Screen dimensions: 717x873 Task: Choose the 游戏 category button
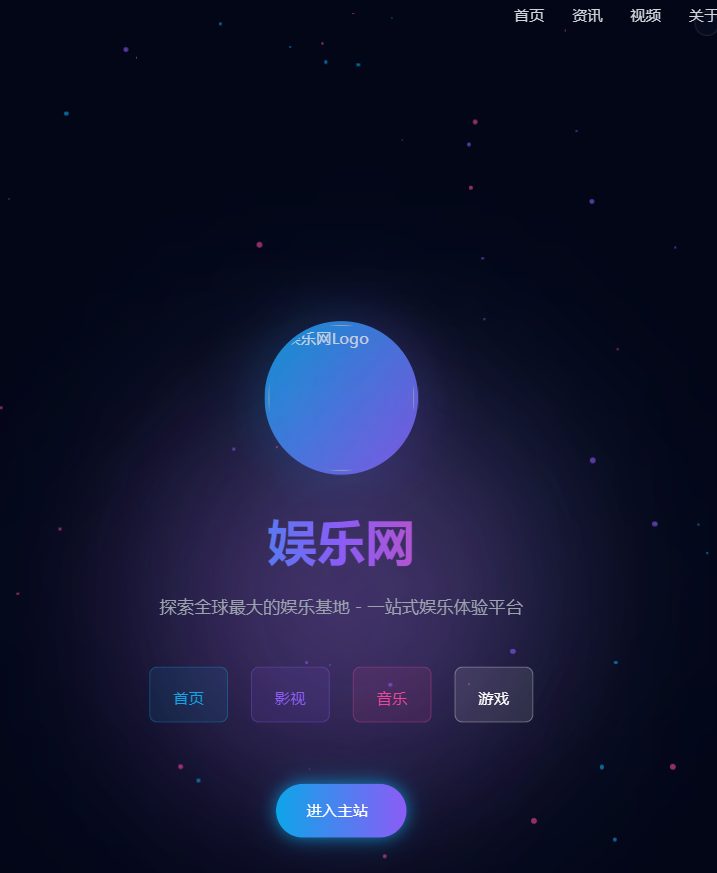[493, 695]
